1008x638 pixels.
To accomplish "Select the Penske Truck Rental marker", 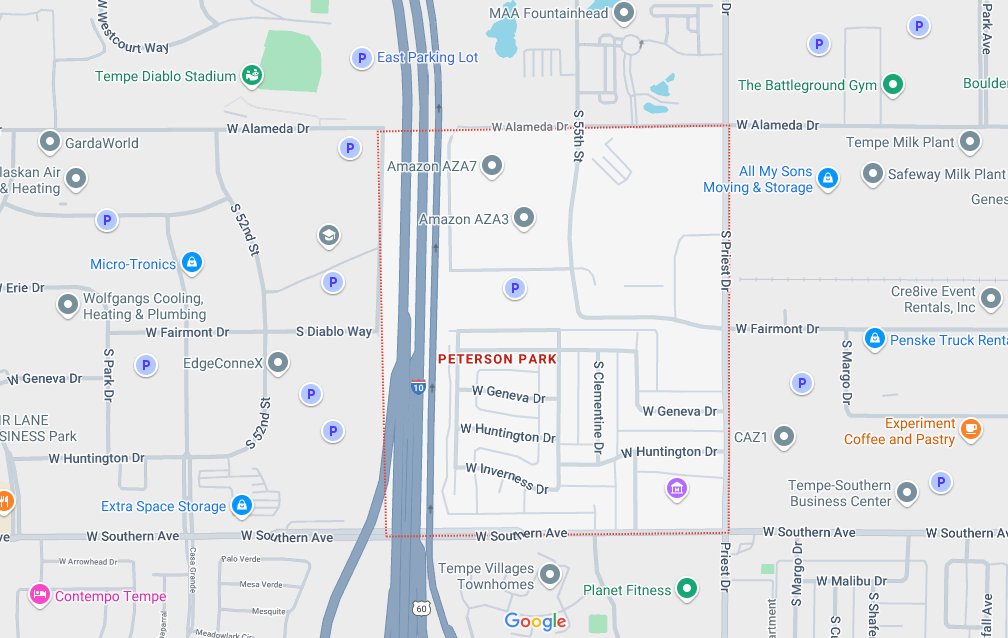I will pos(875,340).
